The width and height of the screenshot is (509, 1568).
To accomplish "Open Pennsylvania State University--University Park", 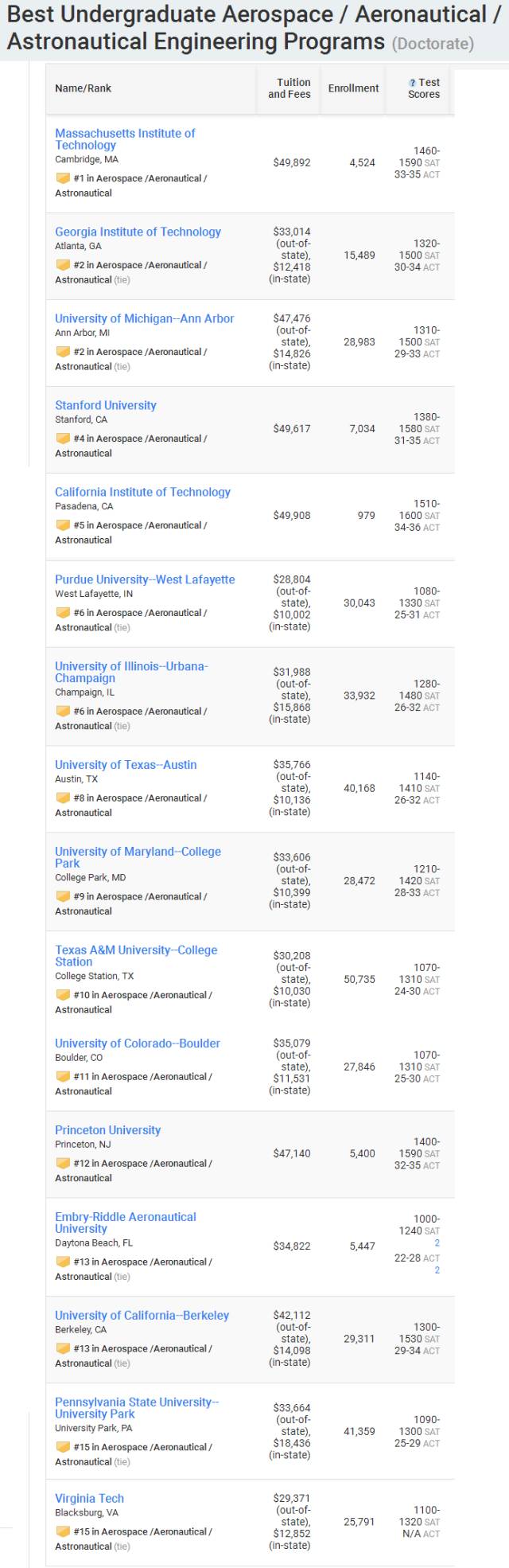I will tap(136, 1402).
